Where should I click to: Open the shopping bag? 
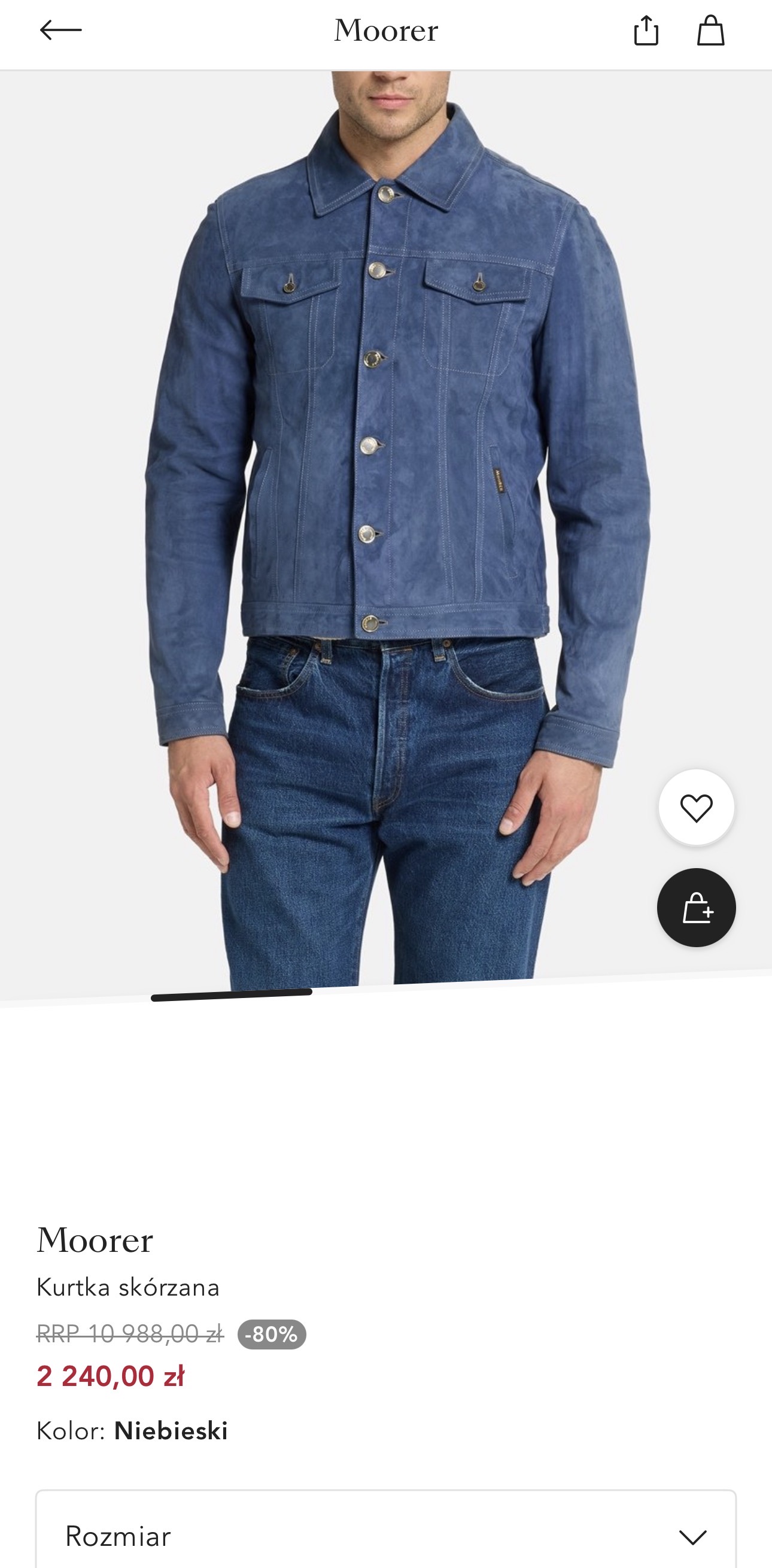[x=710, y=31]
